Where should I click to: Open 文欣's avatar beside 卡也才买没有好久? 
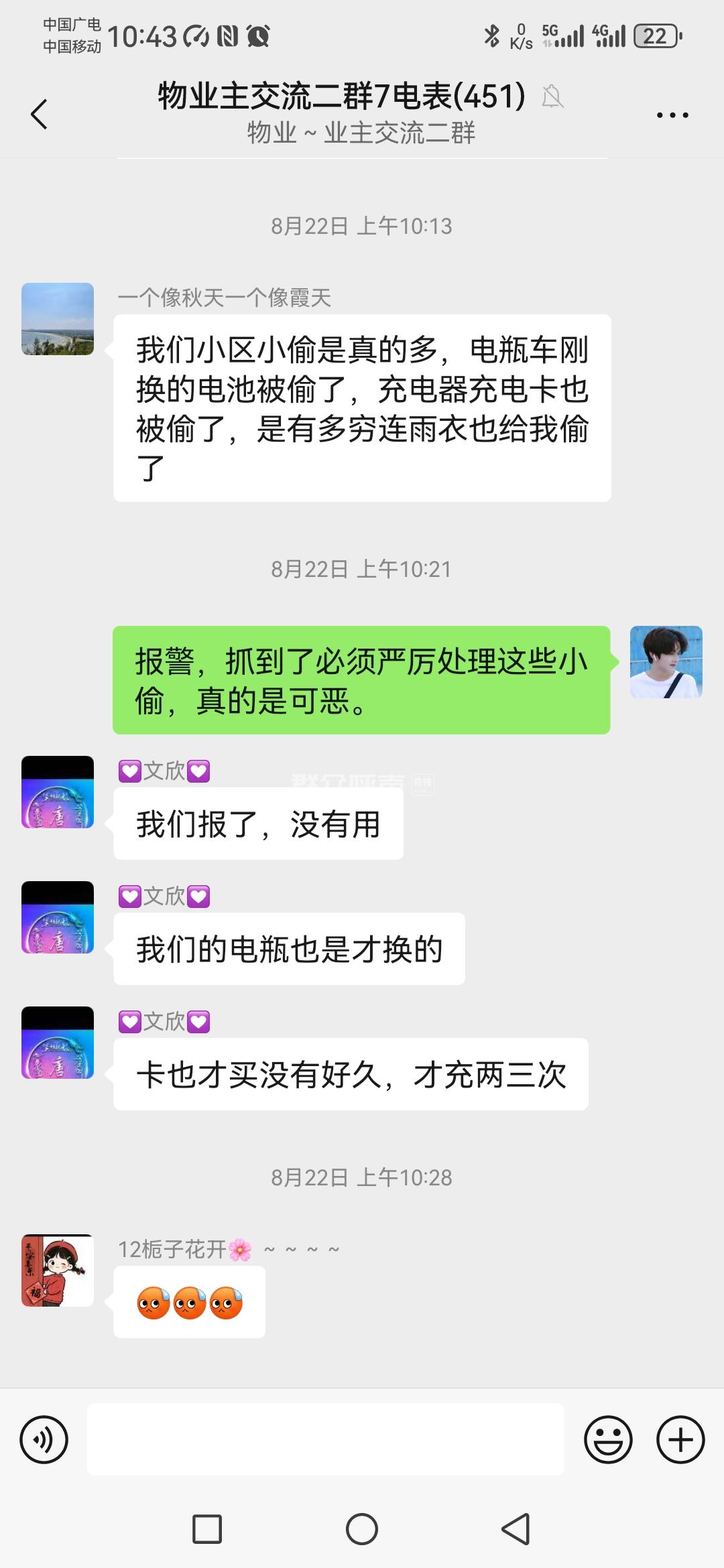(x=58, y=1043)
